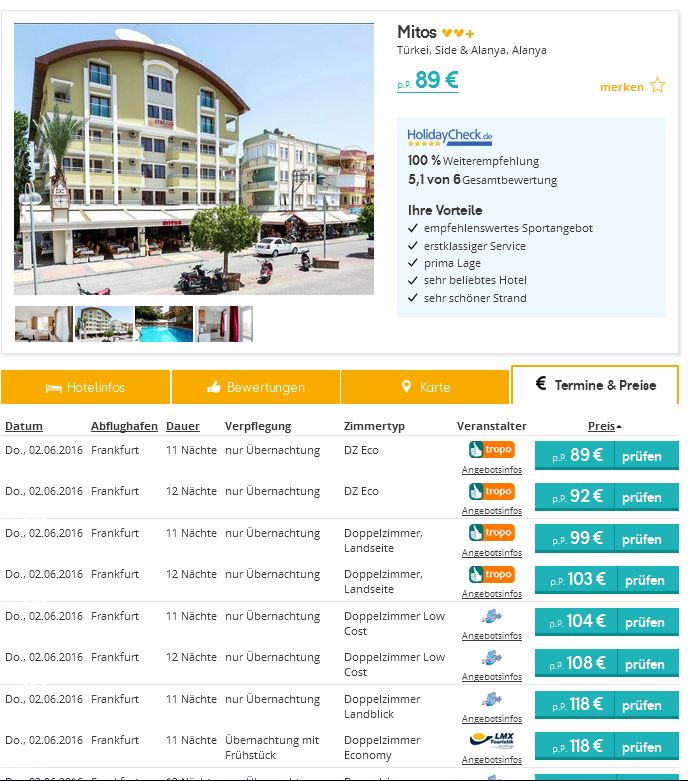The width and height of the screenshot is (688, 781).
Task: Open the p.P. 89 € price link
Action: pyautogui.click(x=428, y=81)
